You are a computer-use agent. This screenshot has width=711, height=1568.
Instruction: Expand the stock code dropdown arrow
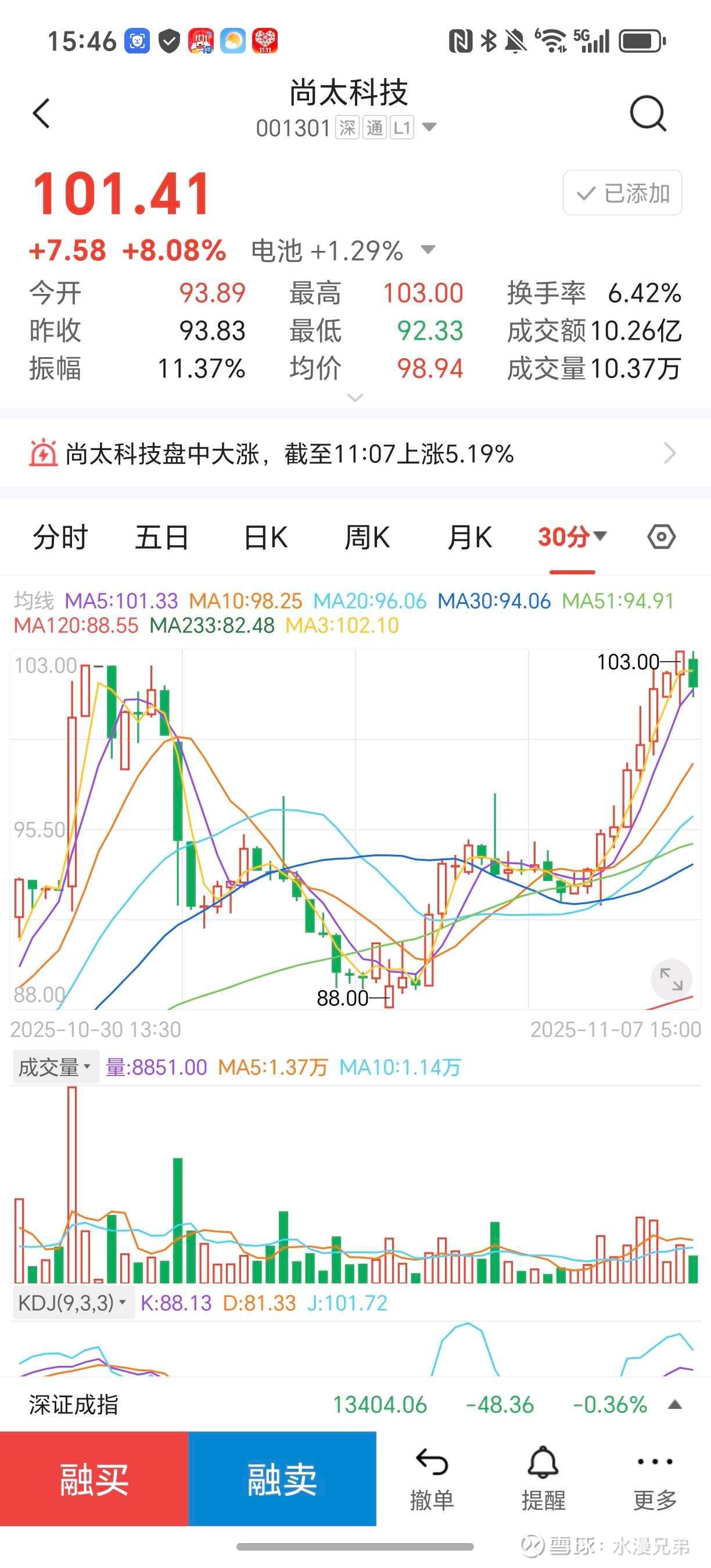[x=429, y=127]
